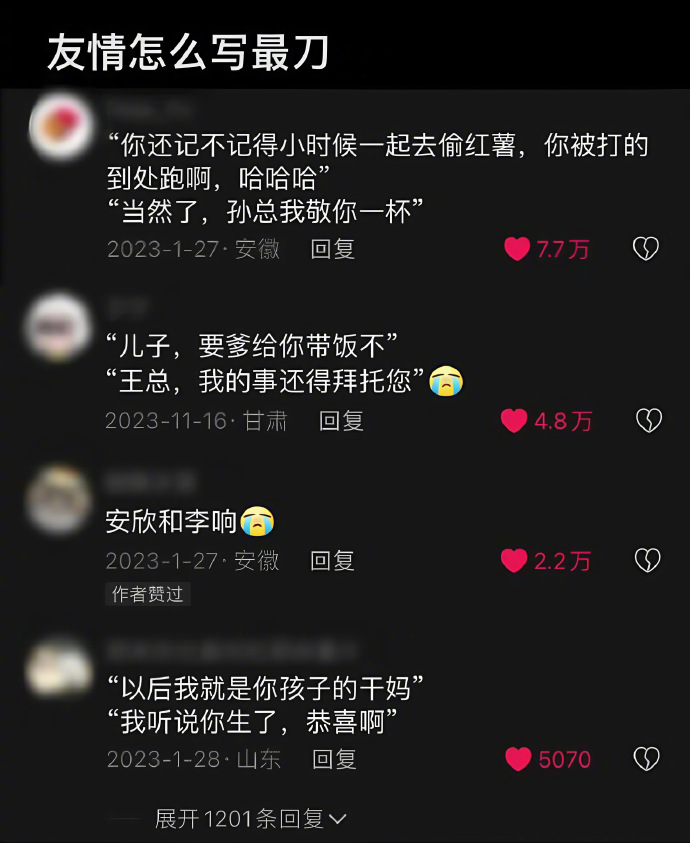The image size is (690, 843).
Task: Dislike the comment mentioning 孙总
Action: pyautogui.click(x=647, y=249)
